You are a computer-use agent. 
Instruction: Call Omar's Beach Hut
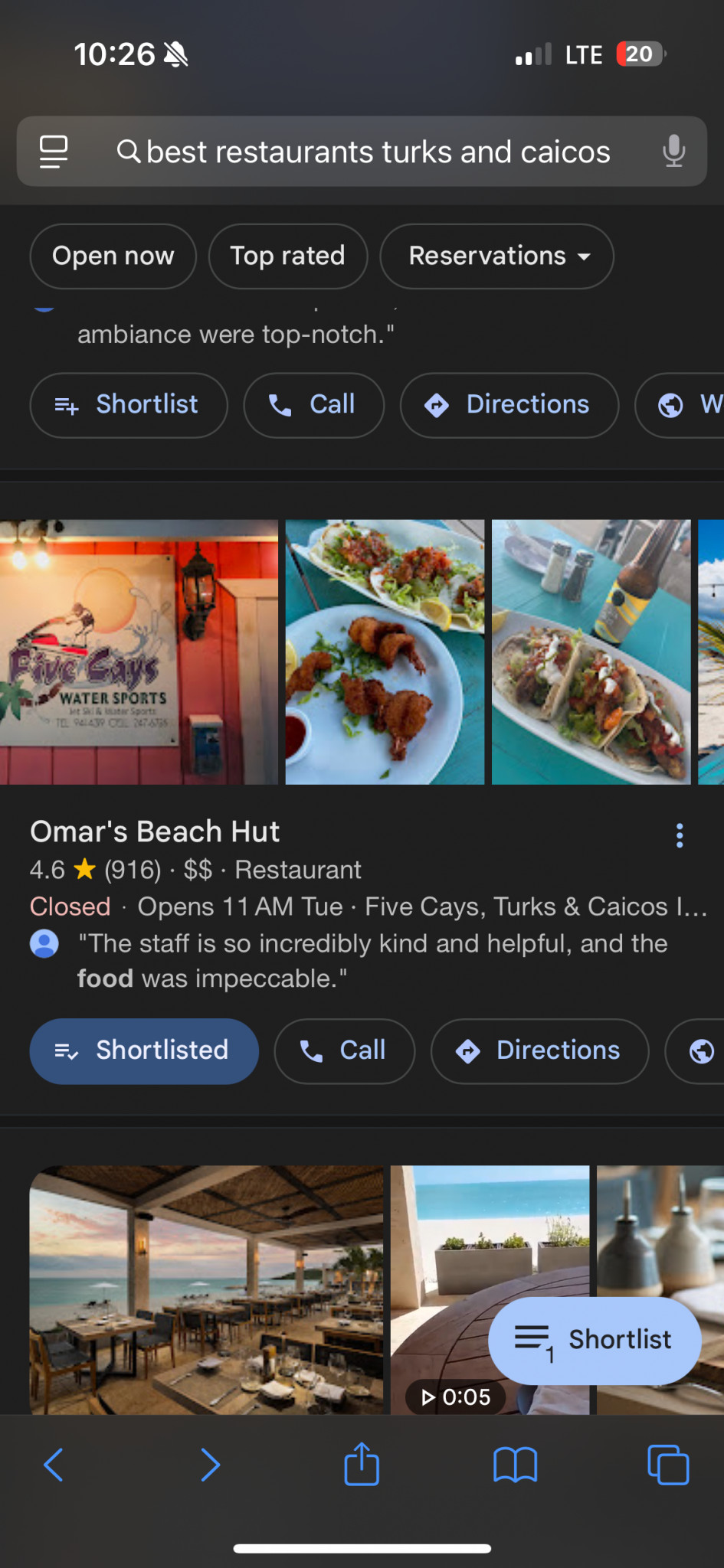point(345,1051)
